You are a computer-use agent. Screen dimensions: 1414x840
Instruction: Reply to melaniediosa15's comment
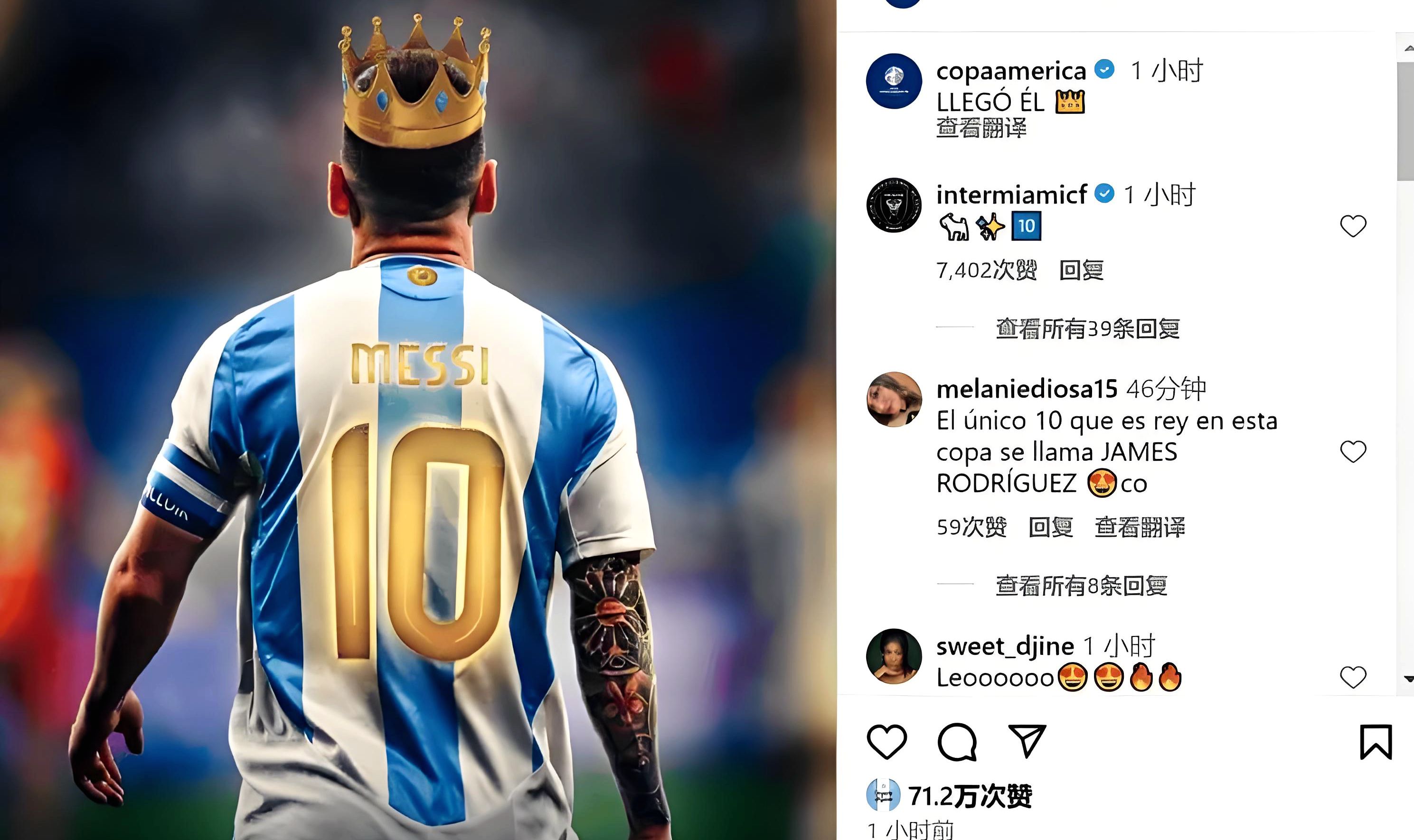[x=1050, y=527]
